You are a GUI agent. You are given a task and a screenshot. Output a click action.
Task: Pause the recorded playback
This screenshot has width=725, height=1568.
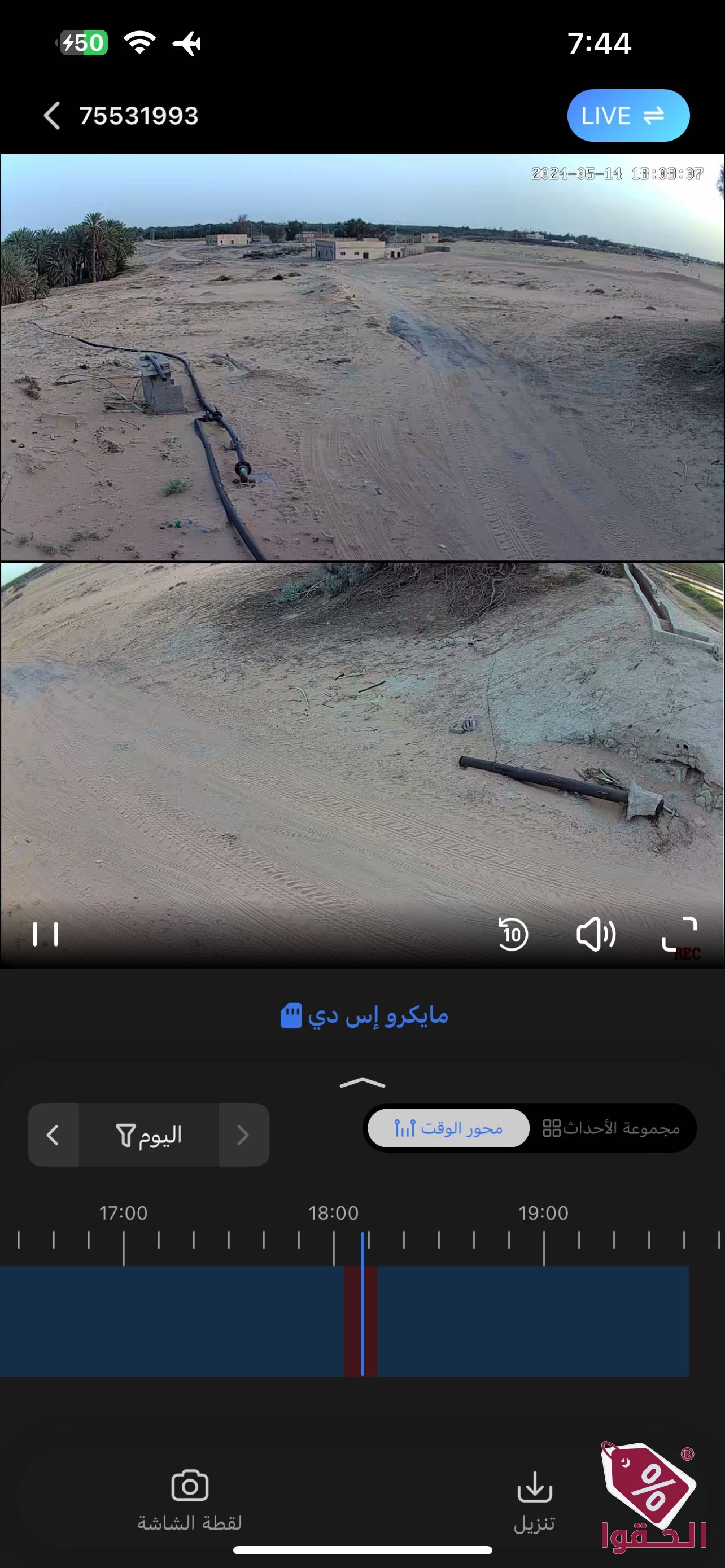pyautogui.click(x=46, y=934)
